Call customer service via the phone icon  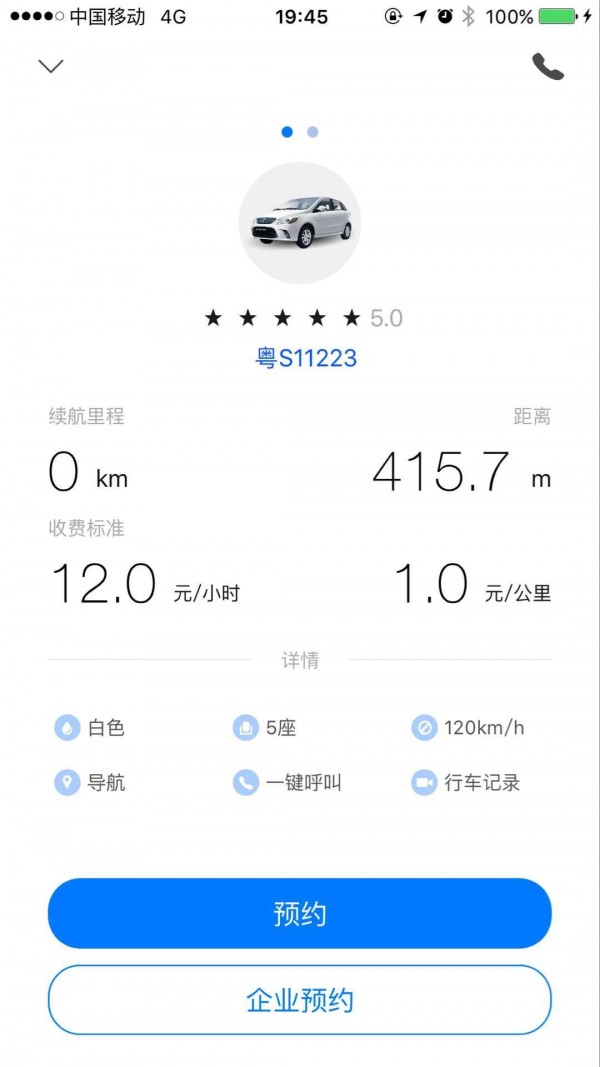pos(548,67)
